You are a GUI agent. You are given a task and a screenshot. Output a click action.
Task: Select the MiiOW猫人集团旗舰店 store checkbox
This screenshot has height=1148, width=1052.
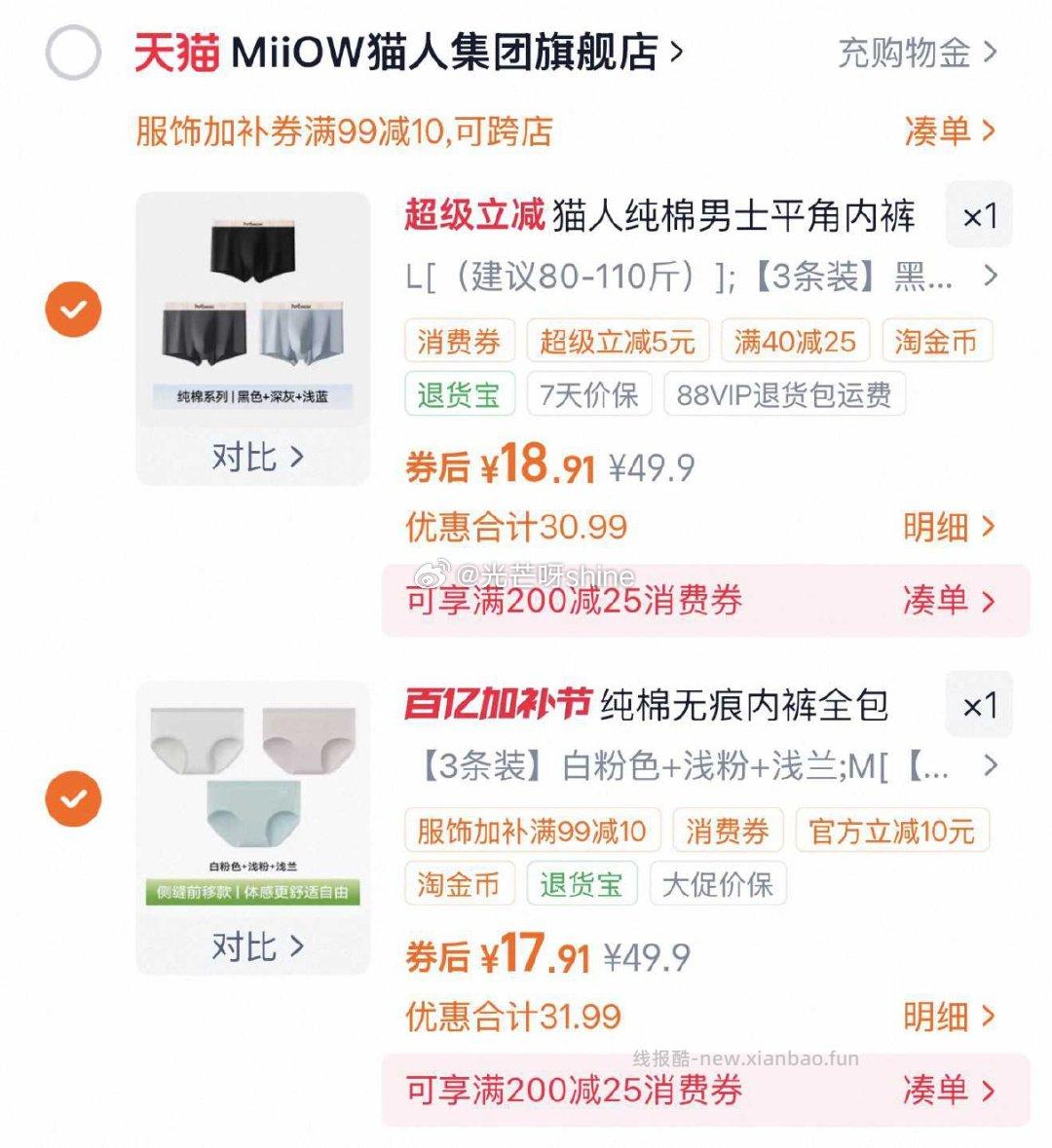(72, 53)
